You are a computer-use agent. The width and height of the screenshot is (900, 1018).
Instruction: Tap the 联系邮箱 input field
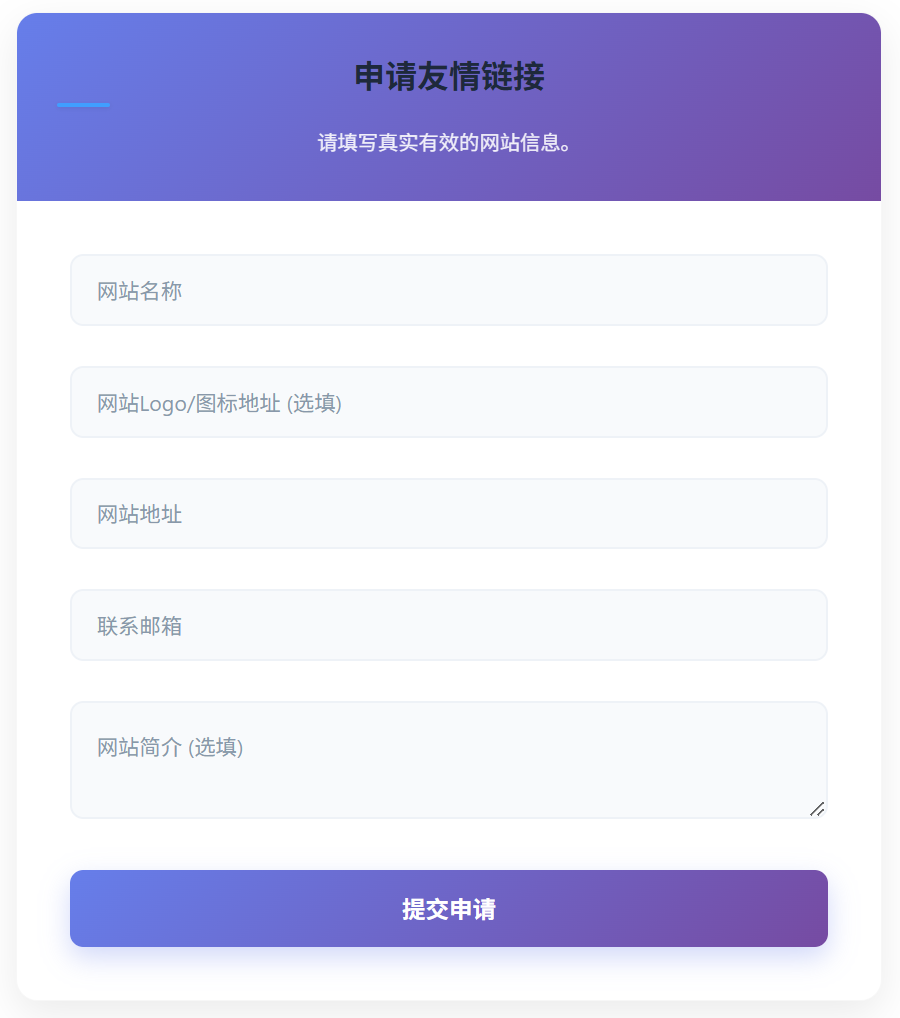pyautogui.click(x=448, y=626)
